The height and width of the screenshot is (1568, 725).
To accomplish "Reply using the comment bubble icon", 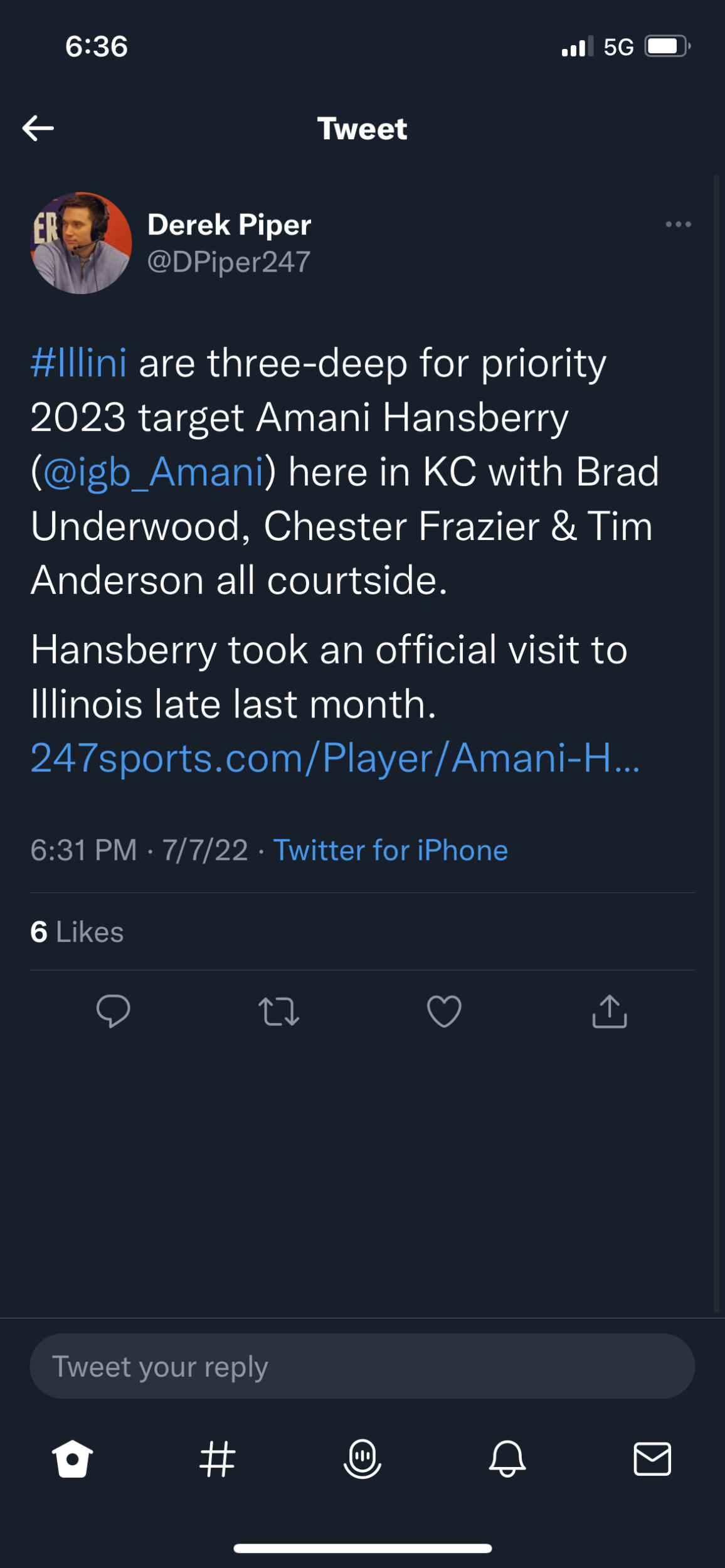I will coord(114,1011).
